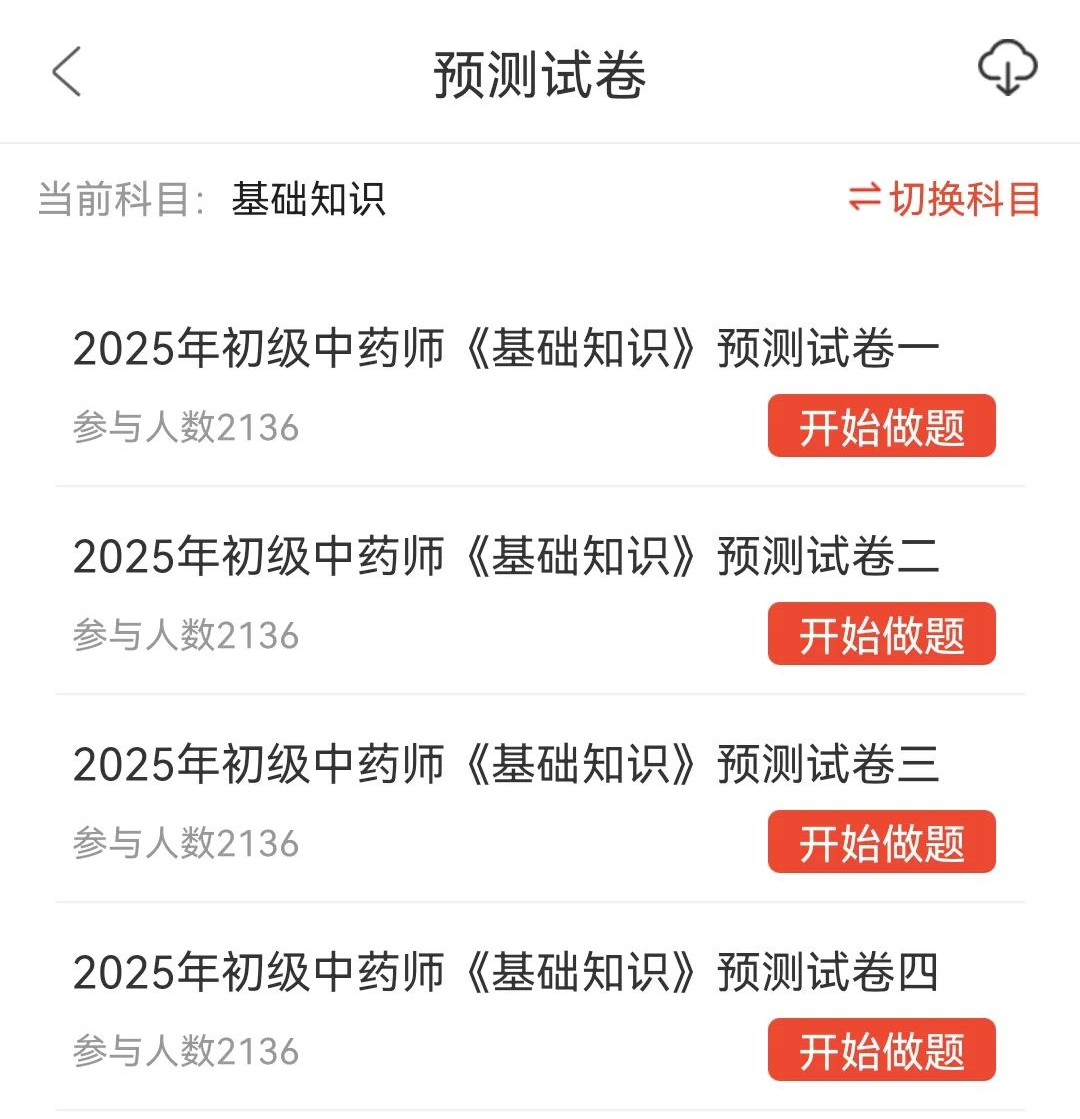Screen dimensions: 1080x1119
Task: Start 预测试卷一 with 开始做题
Action: click(x=881, y=426)
